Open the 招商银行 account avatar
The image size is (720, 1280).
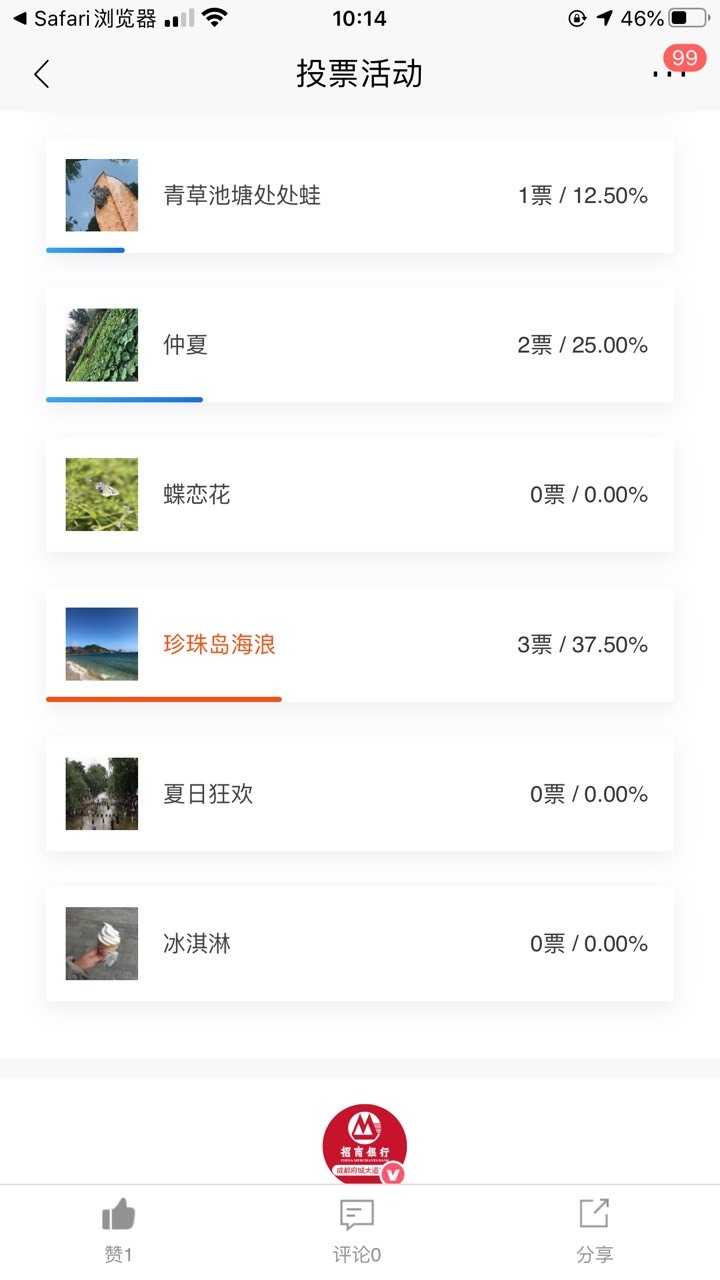[364, 1145]
